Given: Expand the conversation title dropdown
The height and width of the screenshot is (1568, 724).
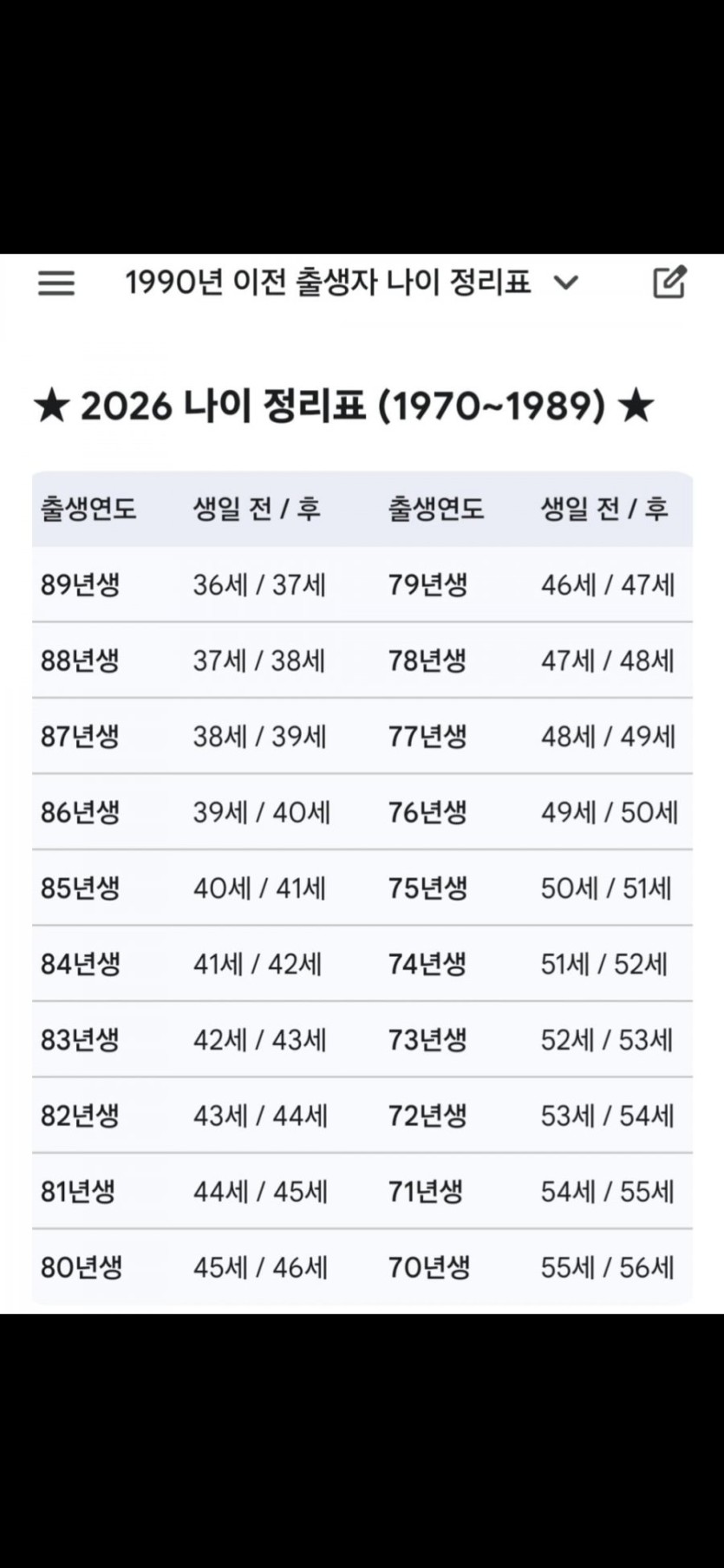Looking at the screenshot, I should [565, 283].
